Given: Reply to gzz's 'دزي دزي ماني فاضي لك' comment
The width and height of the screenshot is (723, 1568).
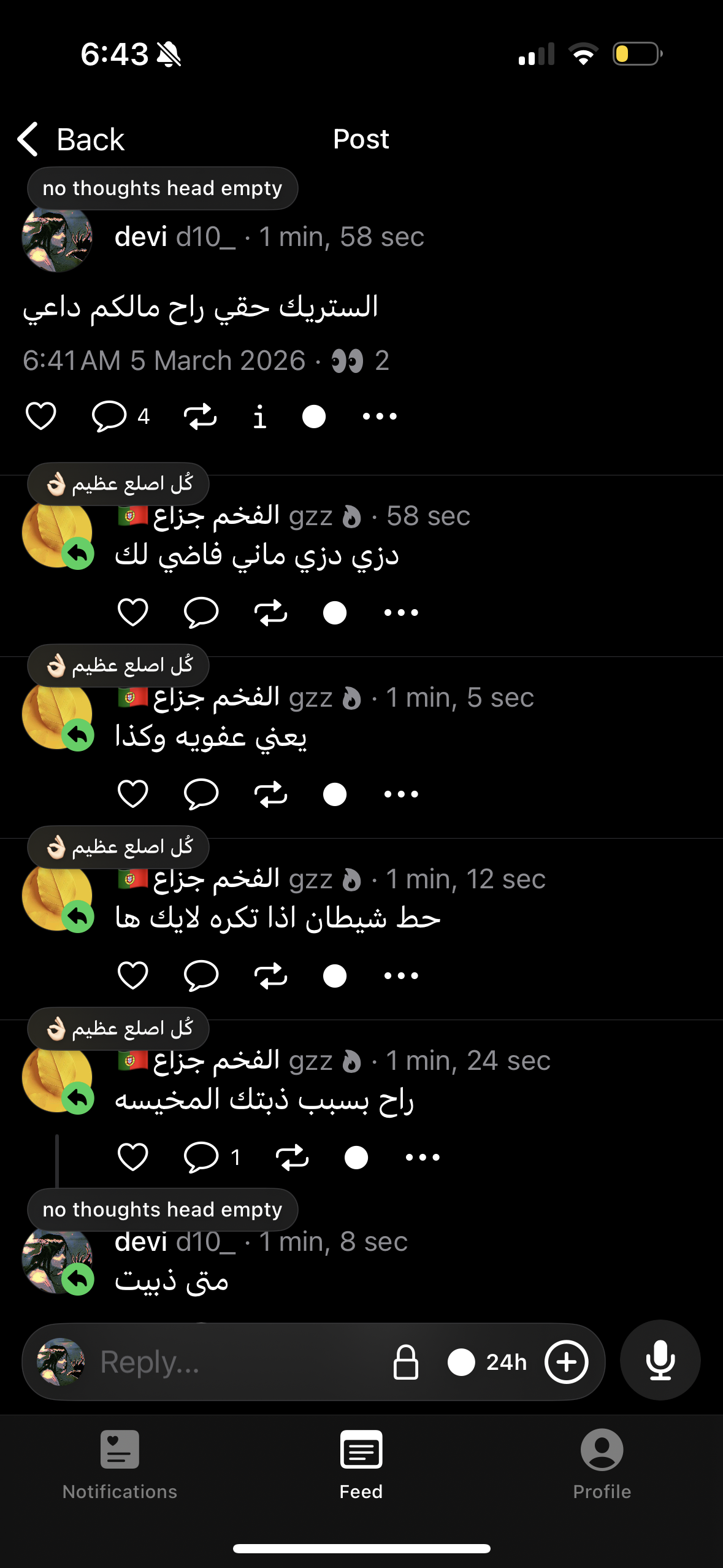Looking at the screenshot, I should 202,611.
